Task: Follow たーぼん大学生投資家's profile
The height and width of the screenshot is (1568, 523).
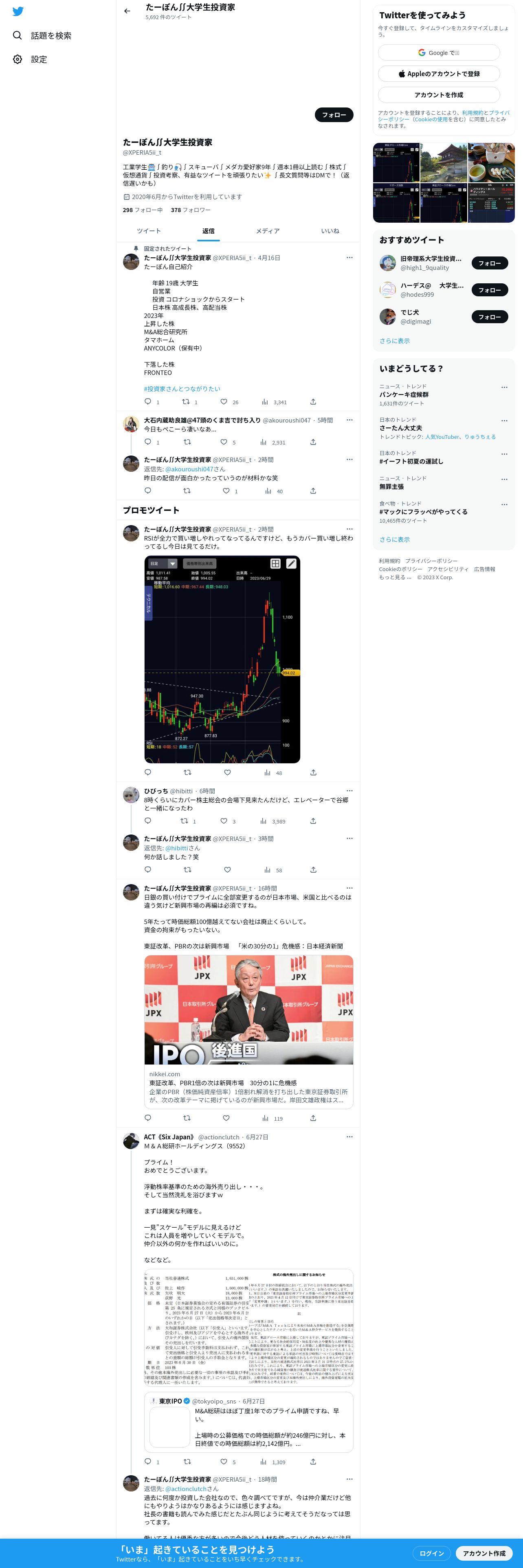Action: 334,115
